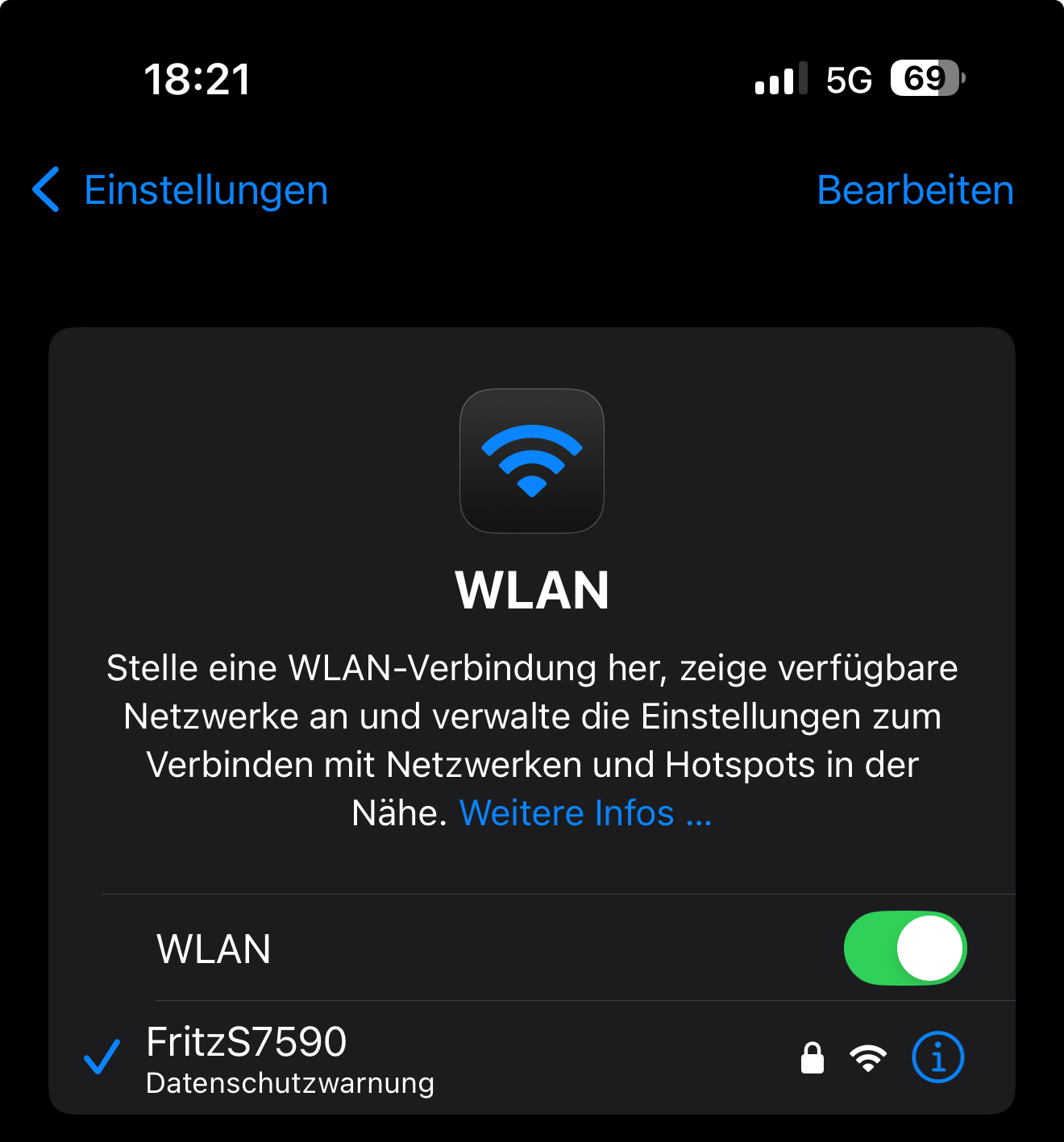Open the Weitere Infos link
The height and width of the screenshot is (1142, 1064).
point(585,813)
